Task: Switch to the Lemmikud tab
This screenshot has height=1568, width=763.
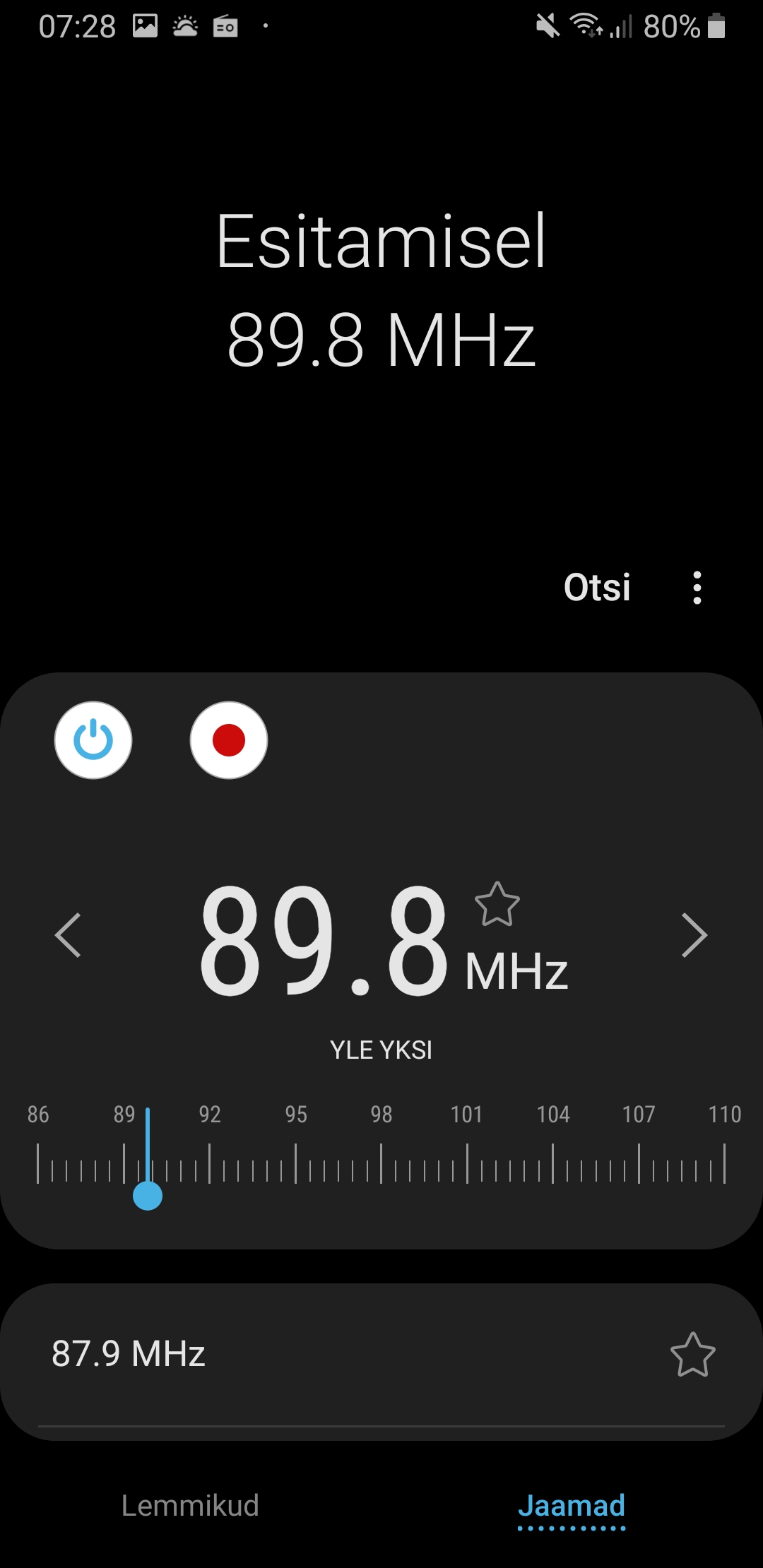Action: pos(190,1506)
